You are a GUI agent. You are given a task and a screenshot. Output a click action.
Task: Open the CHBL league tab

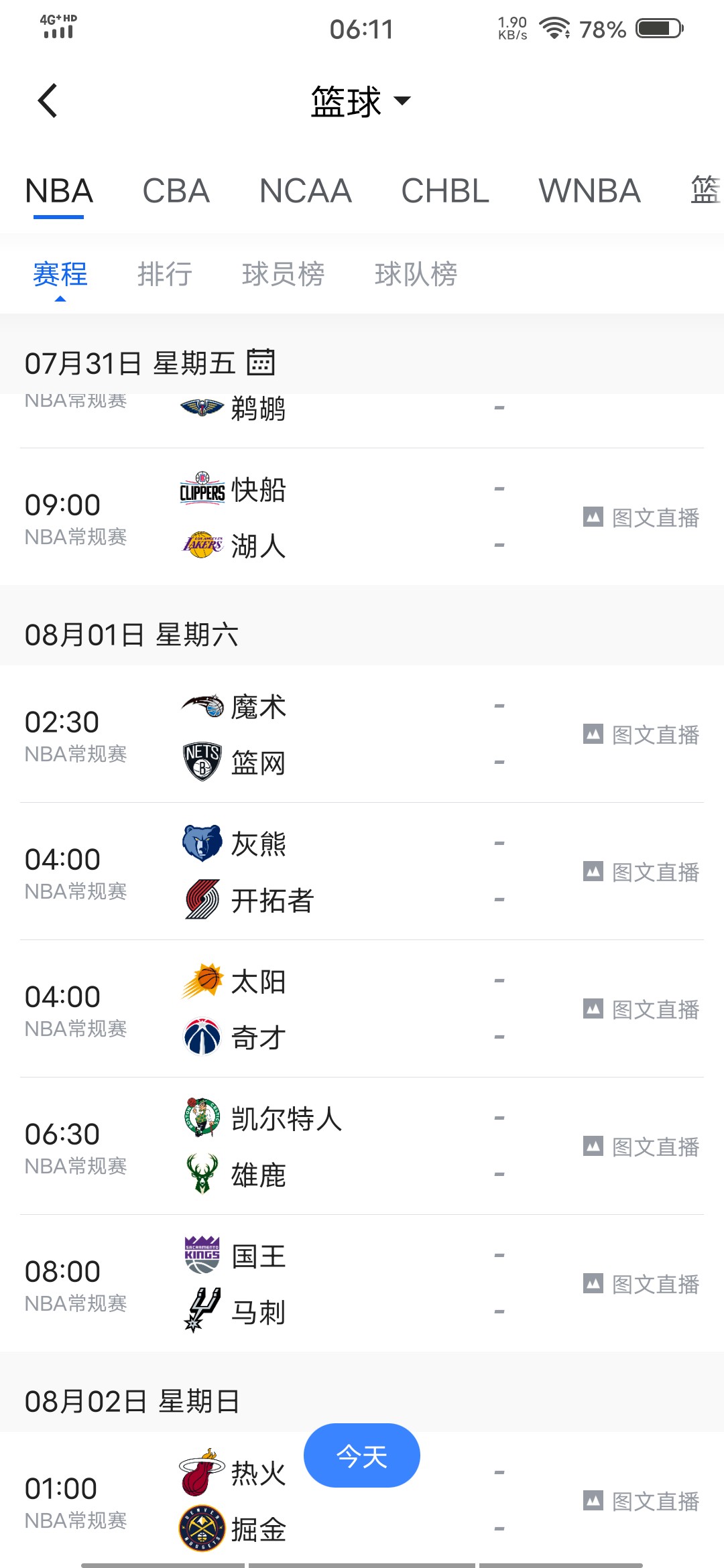[x=445, y=191]
